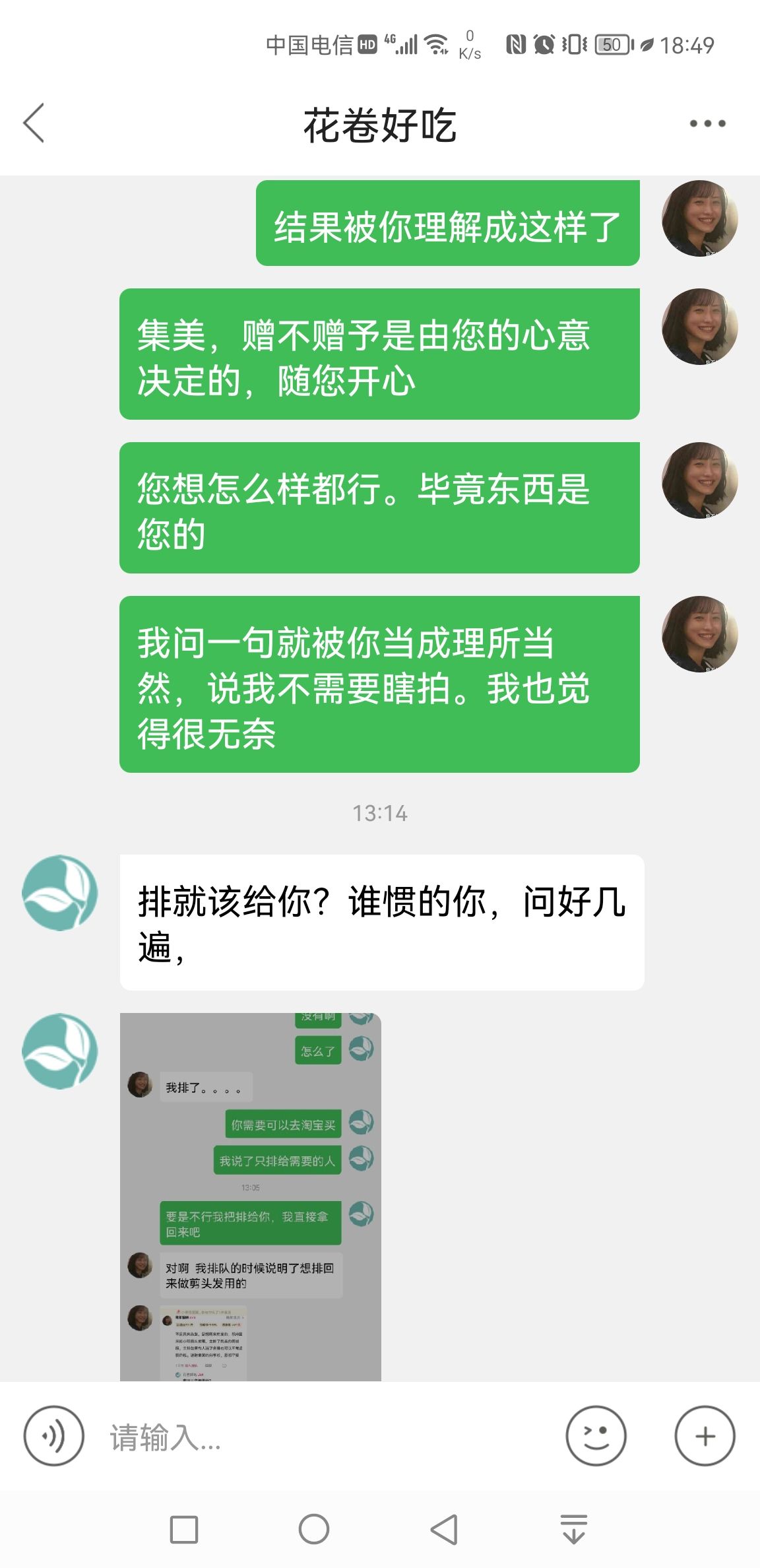Screen dimensions: 760x1568
Task: Open the emoji picker
Action: 596,1435
